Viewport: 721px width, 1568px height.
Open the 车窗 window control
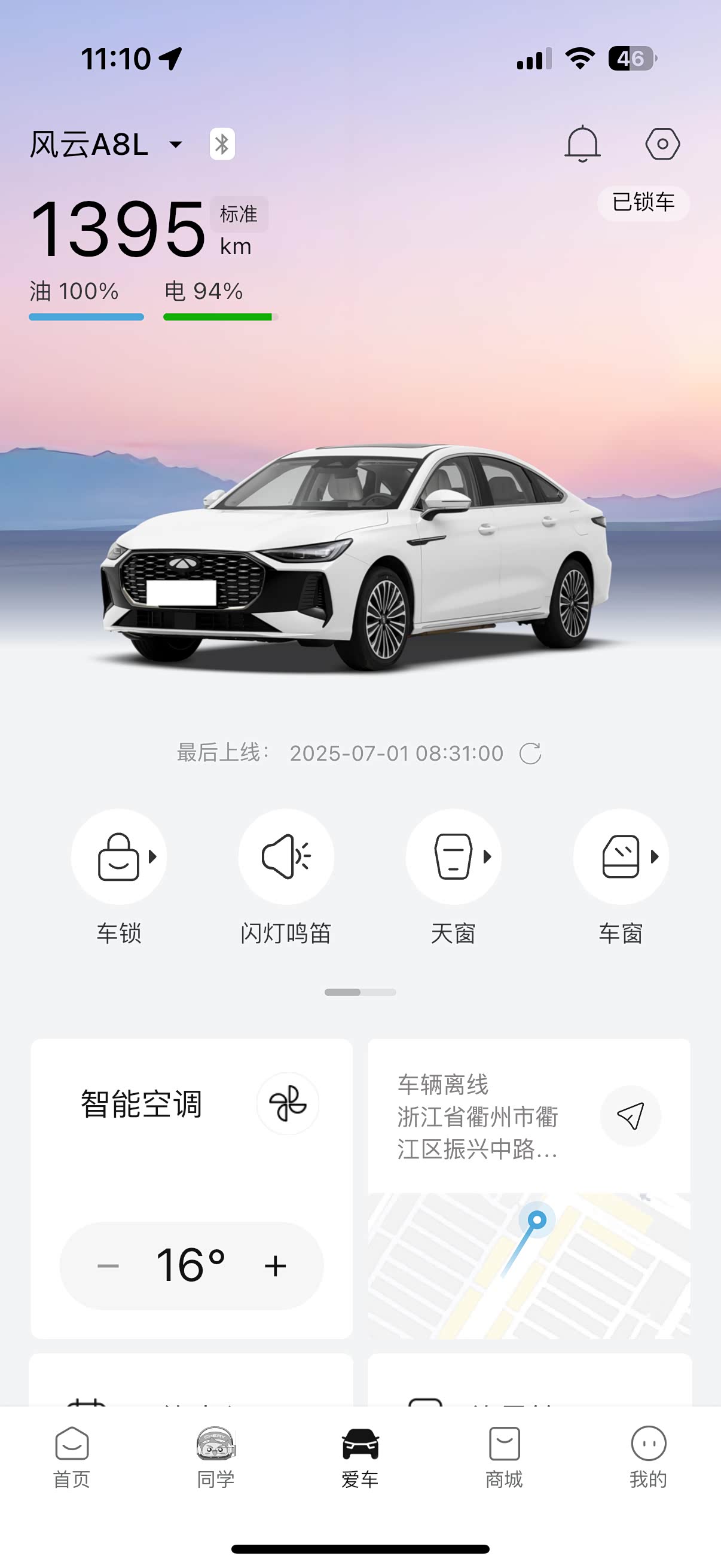(x=621, y=856)
